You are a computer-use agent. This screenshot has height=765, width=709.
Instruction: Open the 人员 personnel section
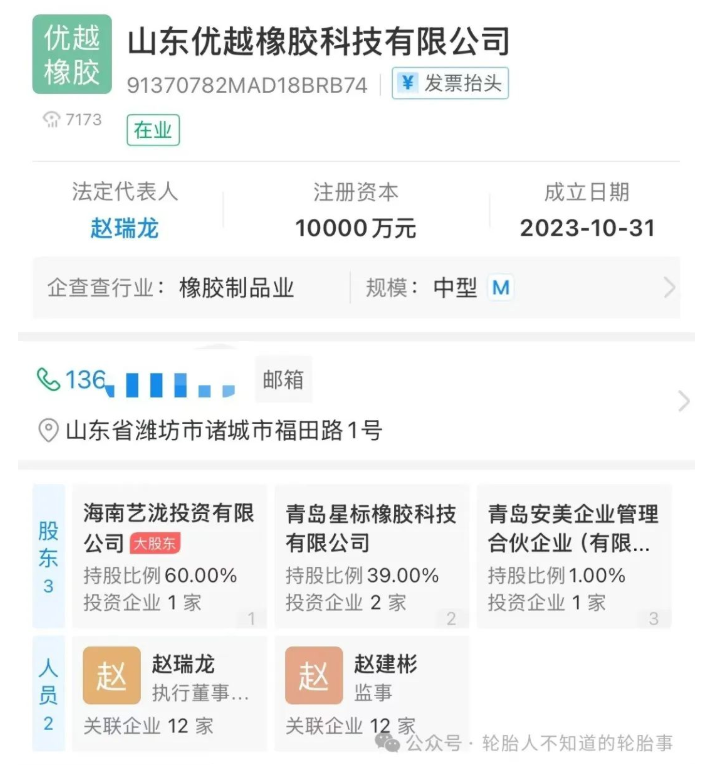48,694
